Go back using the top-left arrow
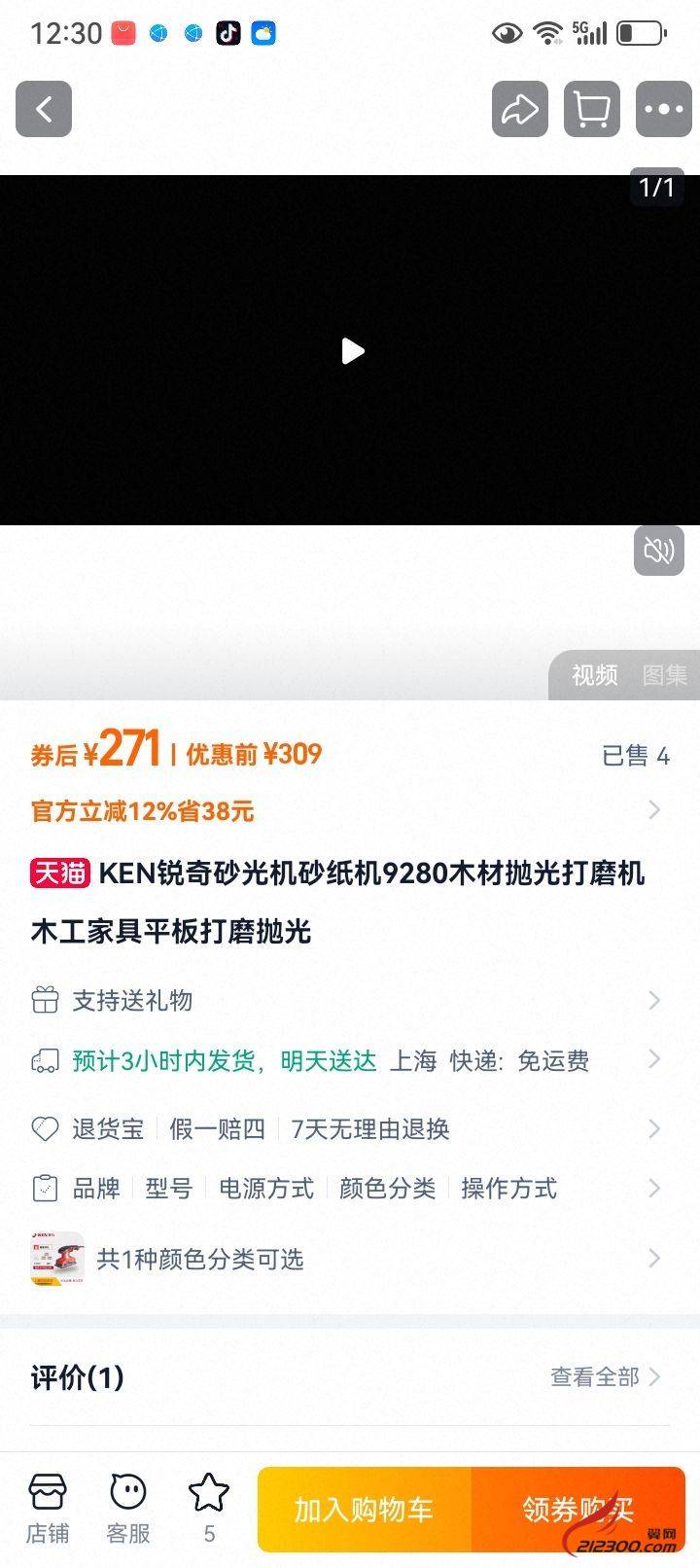 (x=44, y=109)
